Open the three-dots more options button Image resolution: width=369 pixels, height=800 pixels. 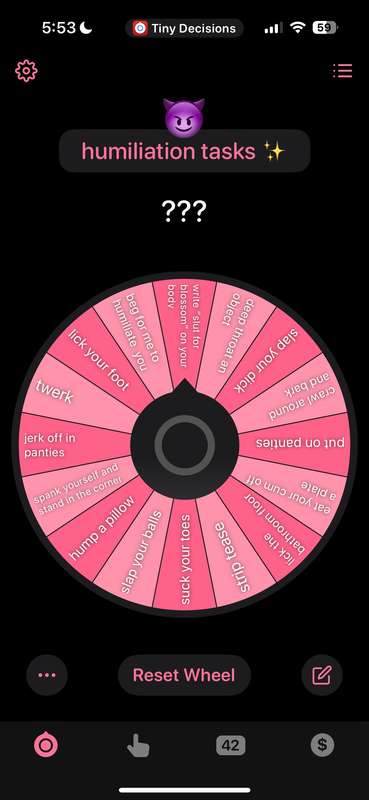point(47,675)
